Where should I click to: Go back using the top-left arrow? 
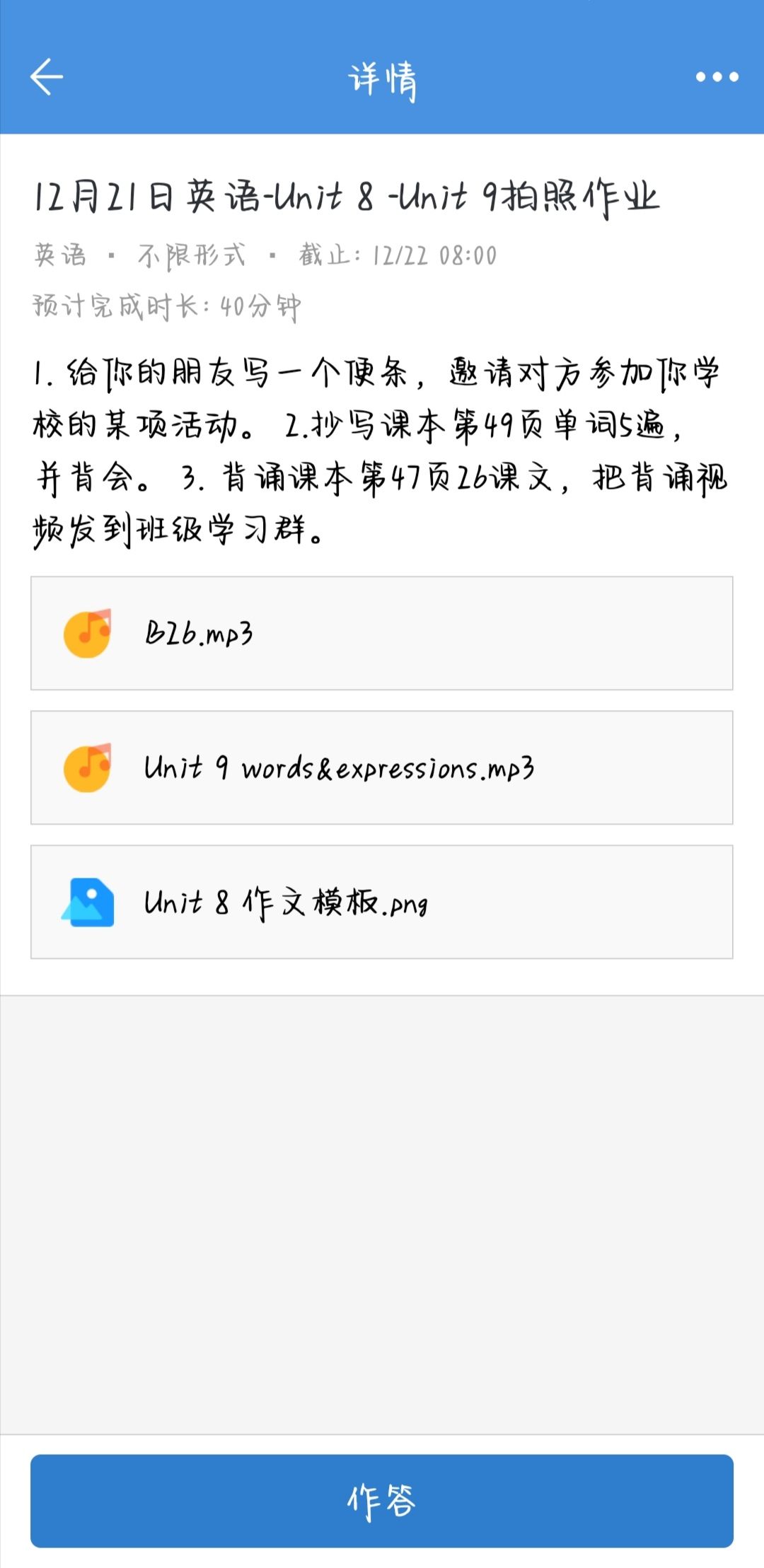click(x=47, y=76)
